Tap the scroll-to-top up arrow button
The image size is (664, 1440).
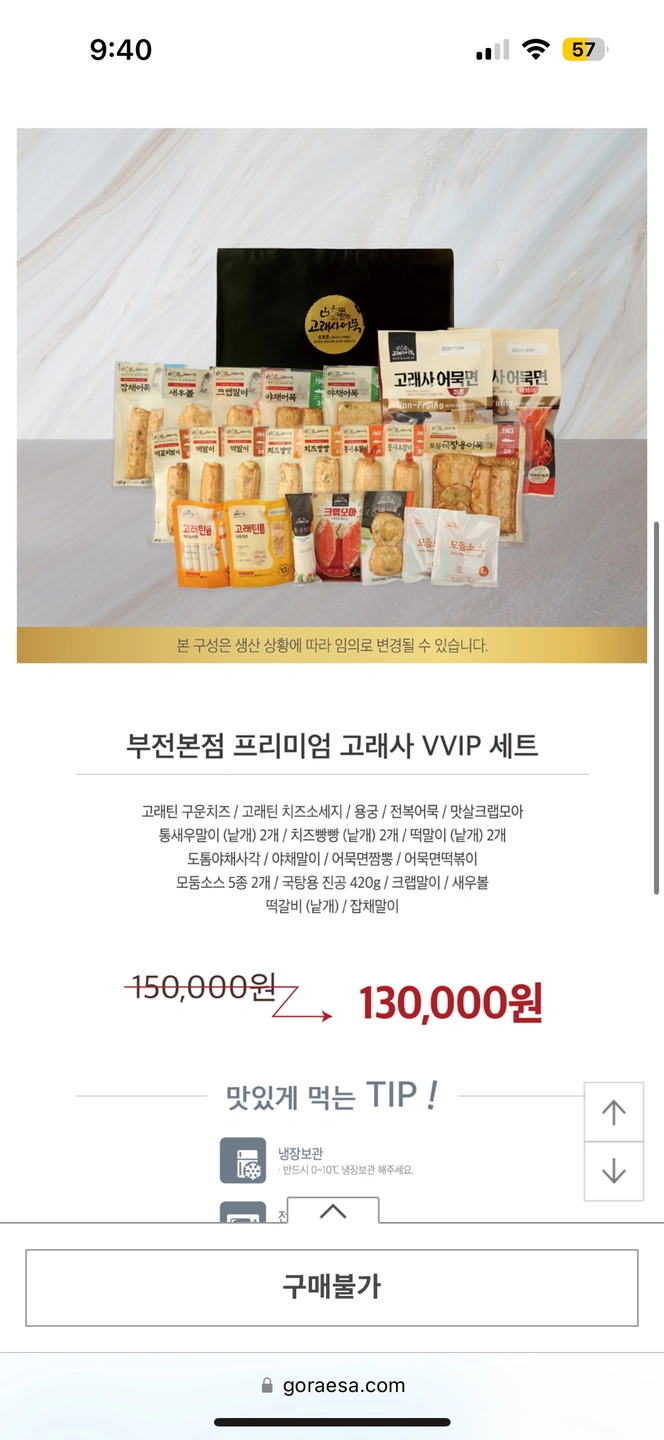613,1112
